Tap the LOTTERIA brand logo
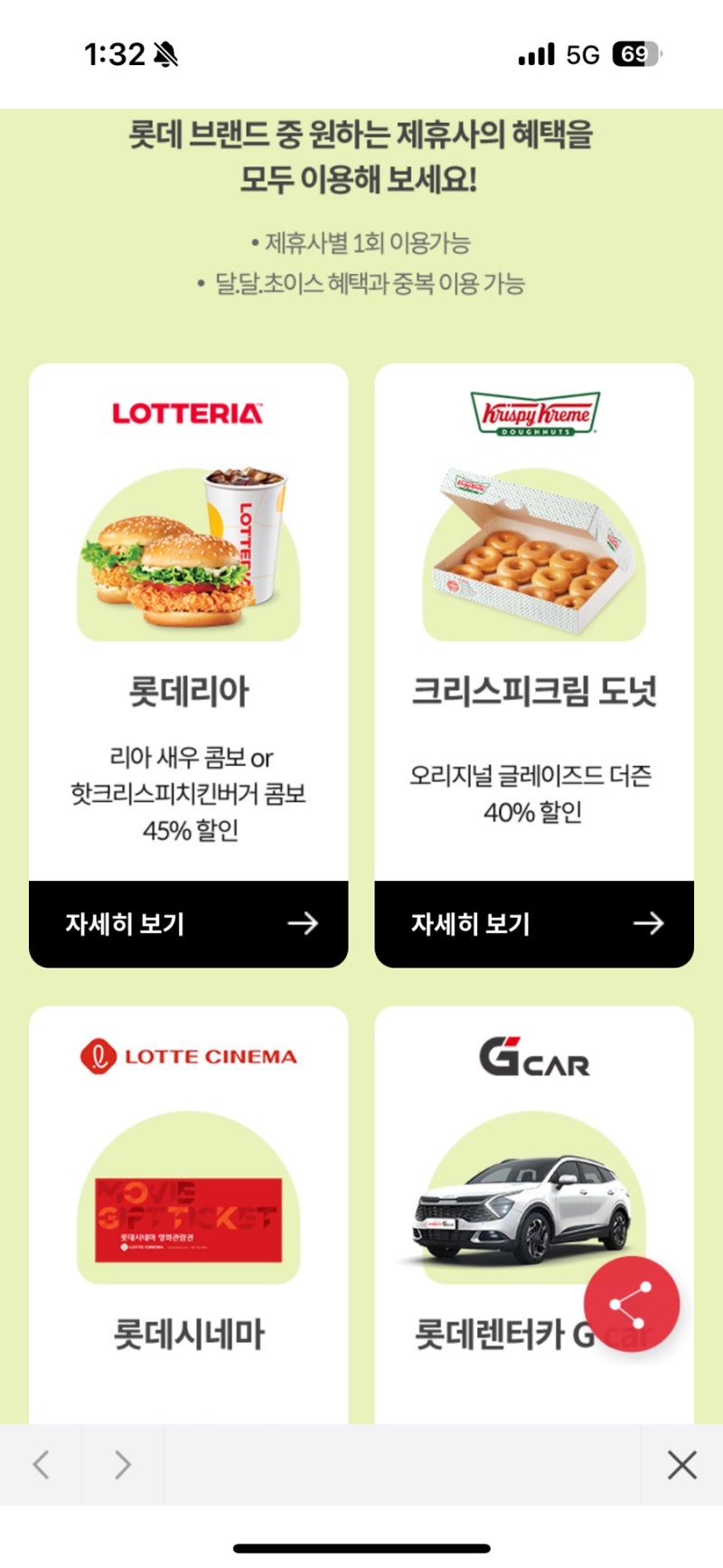723x1568 pixels. pos(186,411)
